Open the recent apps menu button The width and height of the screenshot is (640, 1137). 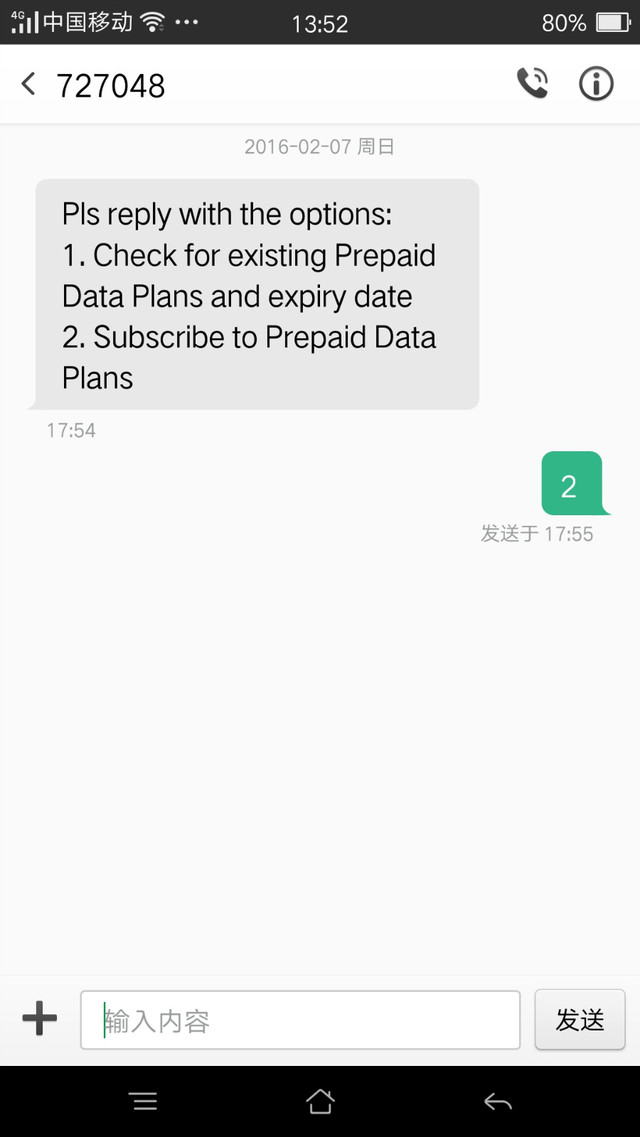144,1101
